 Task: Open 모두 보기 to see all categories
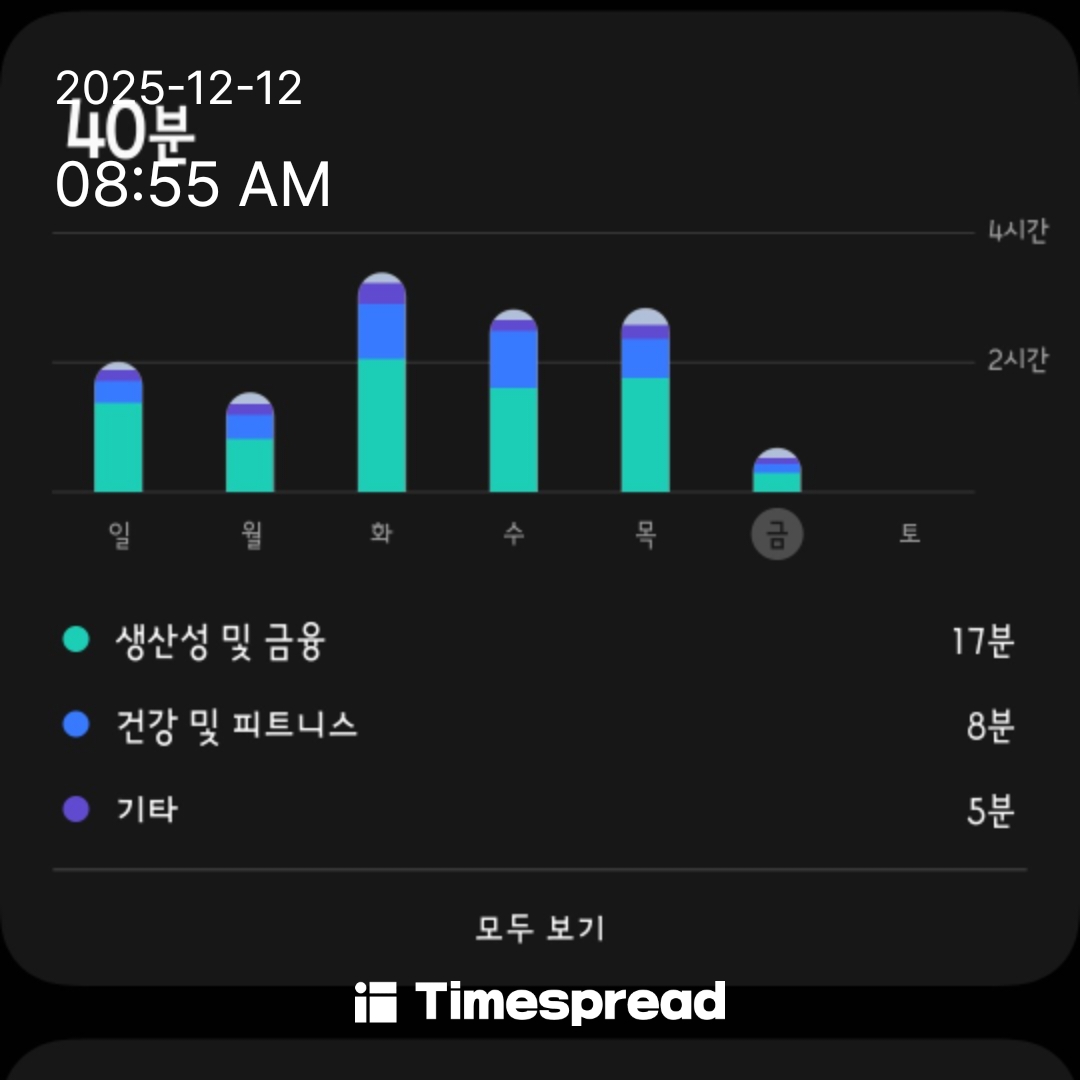(540, 928)
